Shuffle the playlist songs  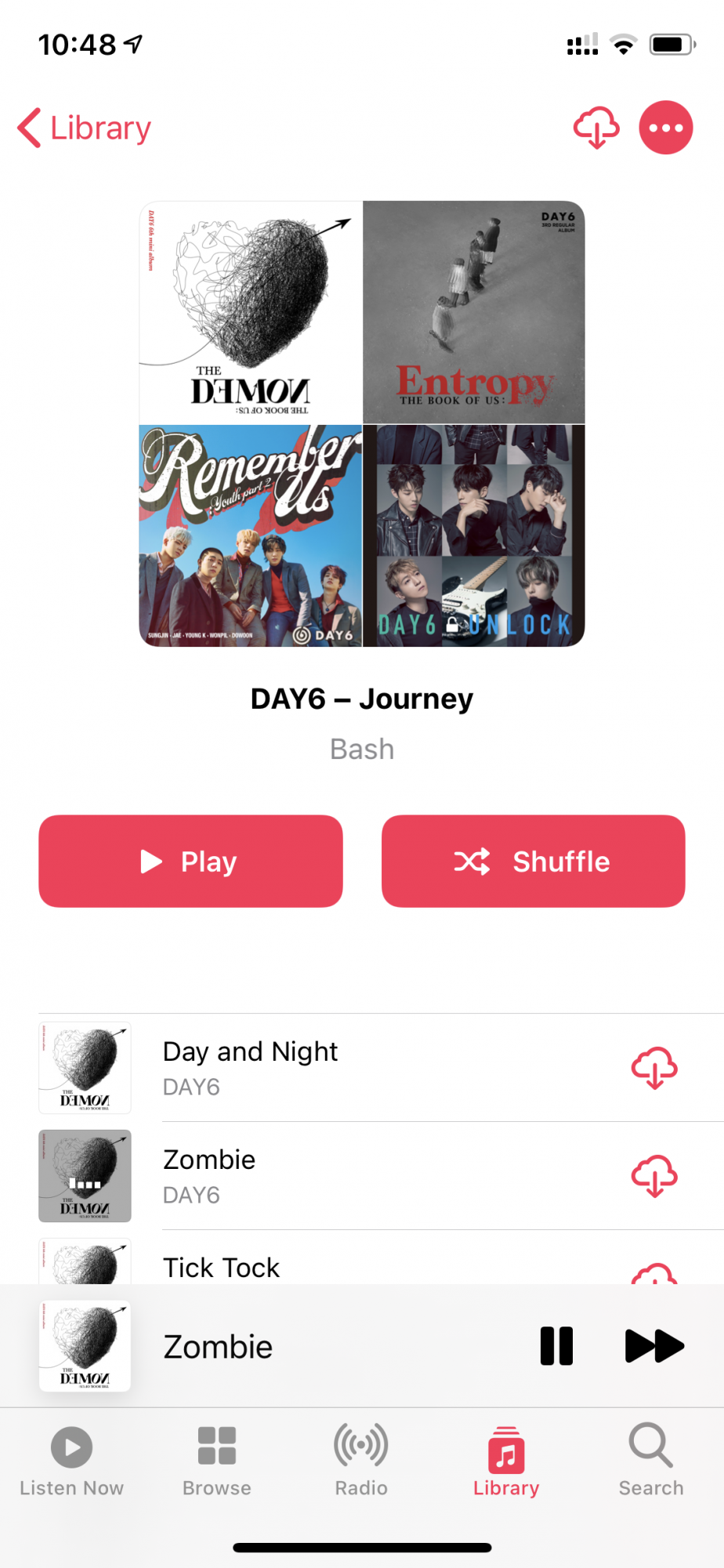click(533, 861)
